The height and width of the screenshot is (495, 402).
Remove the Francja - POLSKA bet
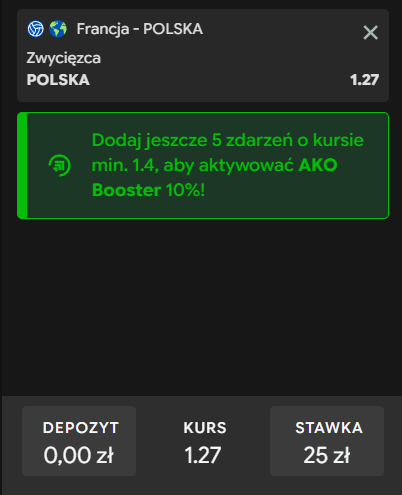pyautogui.click(x=370, y=33)
